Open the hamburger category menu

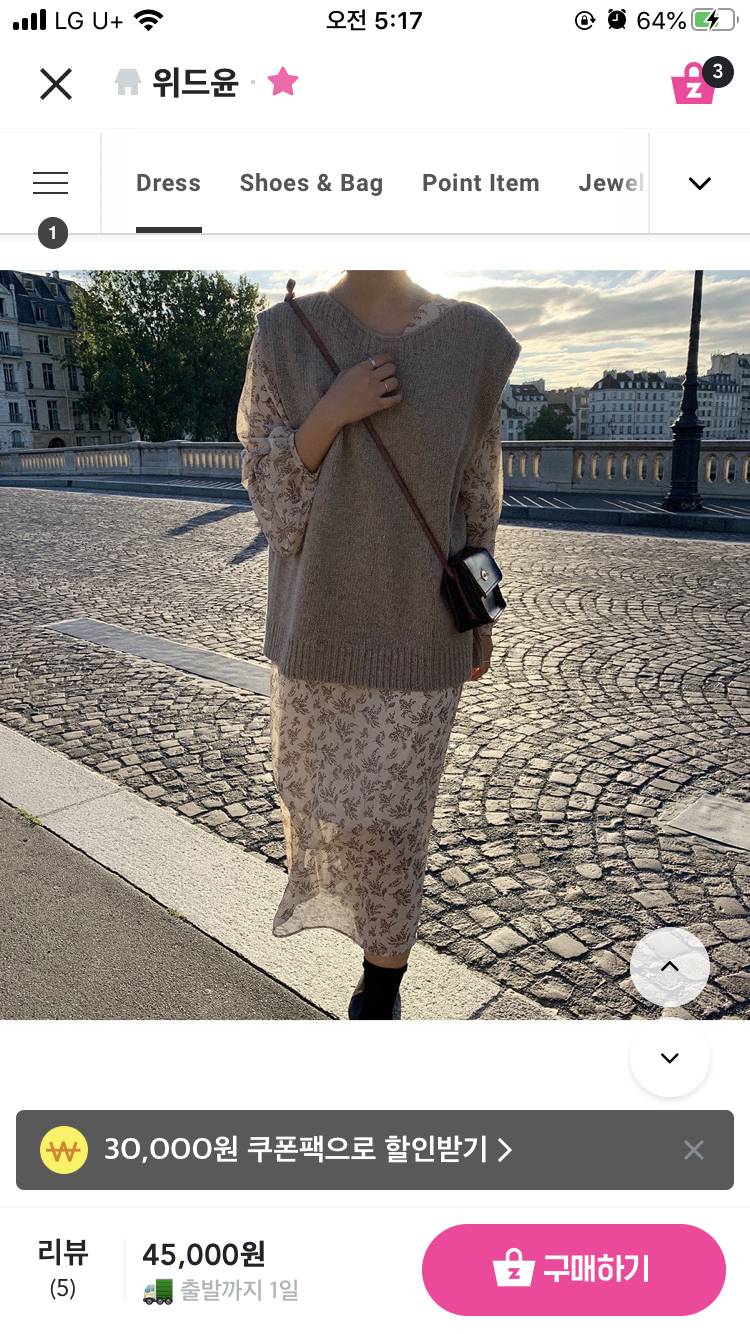click(x=50, y=183)
